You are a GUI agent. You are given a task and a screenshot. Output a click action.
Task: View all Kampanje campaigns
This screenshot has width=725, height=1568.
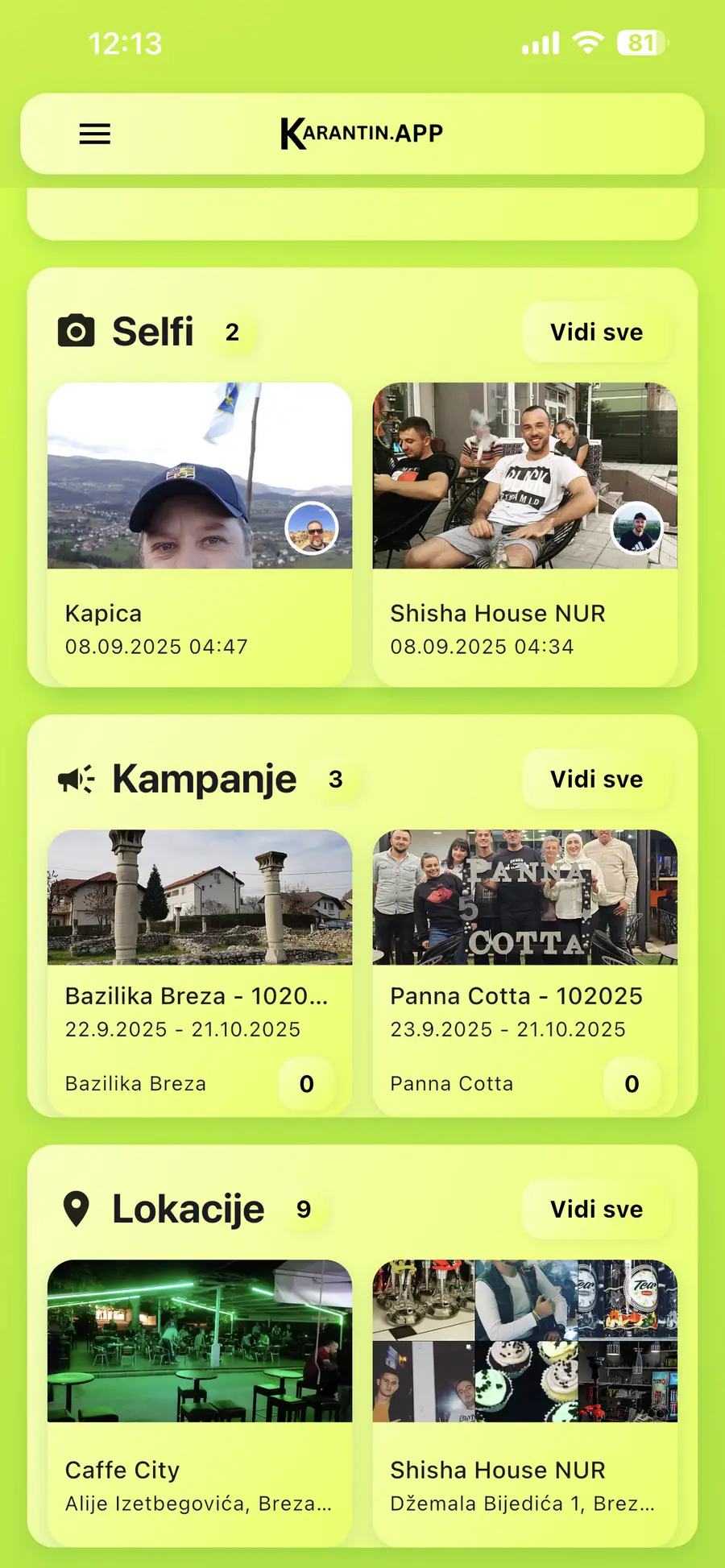click(596, 780)
